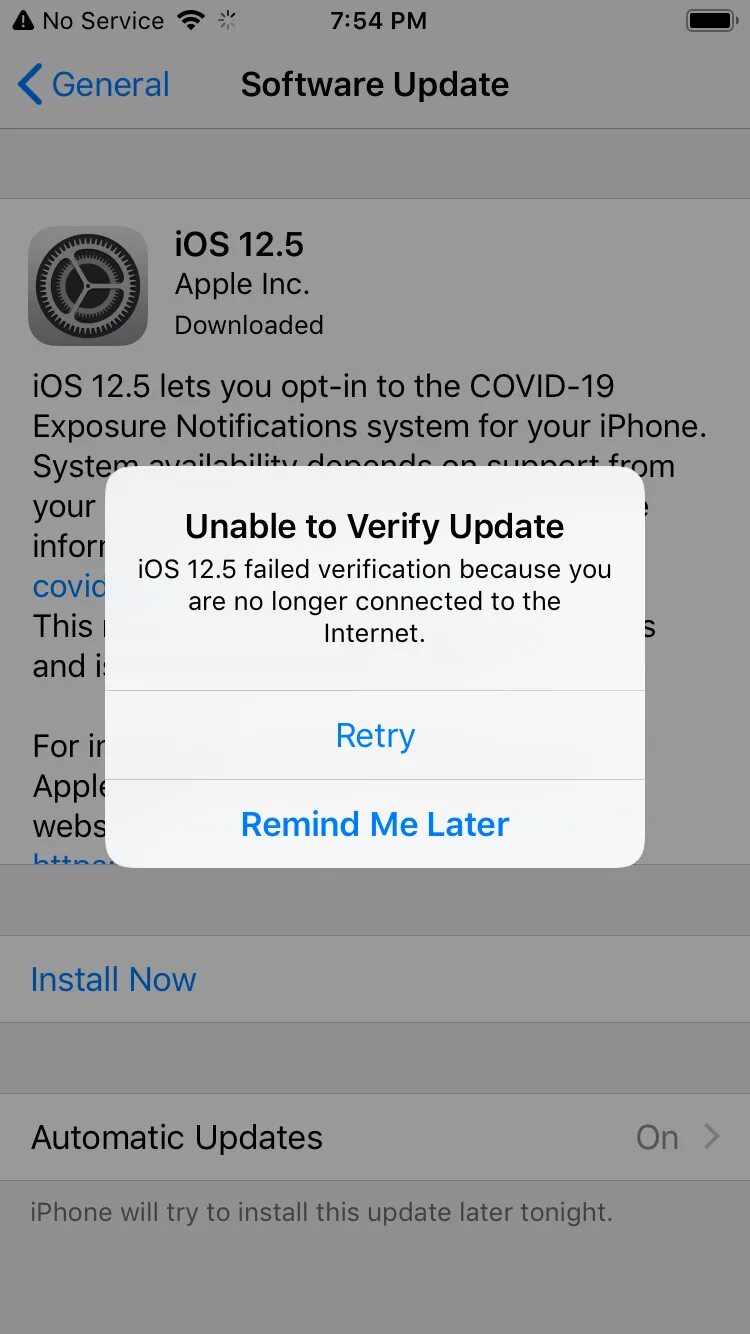This screenshot has width=750, height=1334.
Task: Choose Remind Me Later in the dialog
Action: click(x=375, y=824)
